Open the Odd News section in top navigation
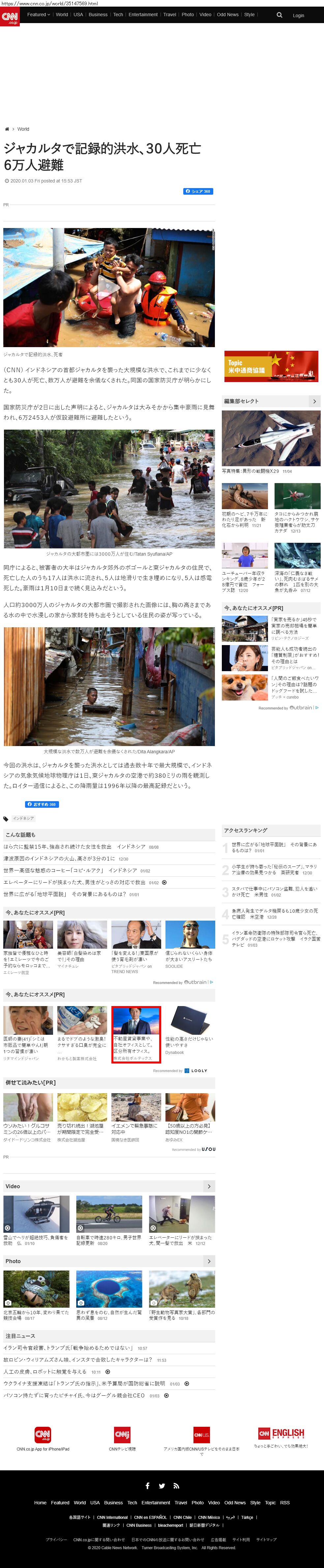Viewport: 324px width, 1568px height. (227, 15)
